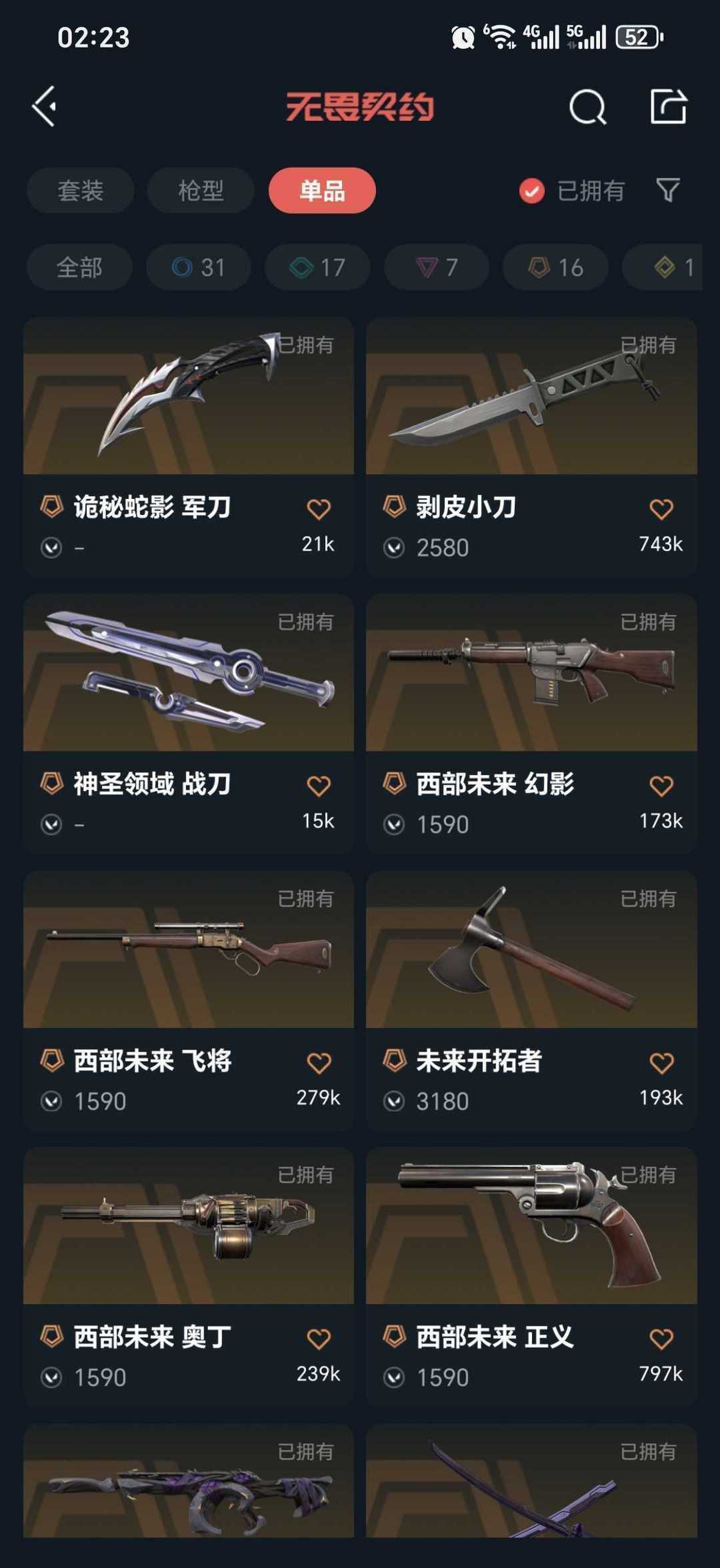
Task: Select the teal tier filter showing 17
Action: [317, 267]
